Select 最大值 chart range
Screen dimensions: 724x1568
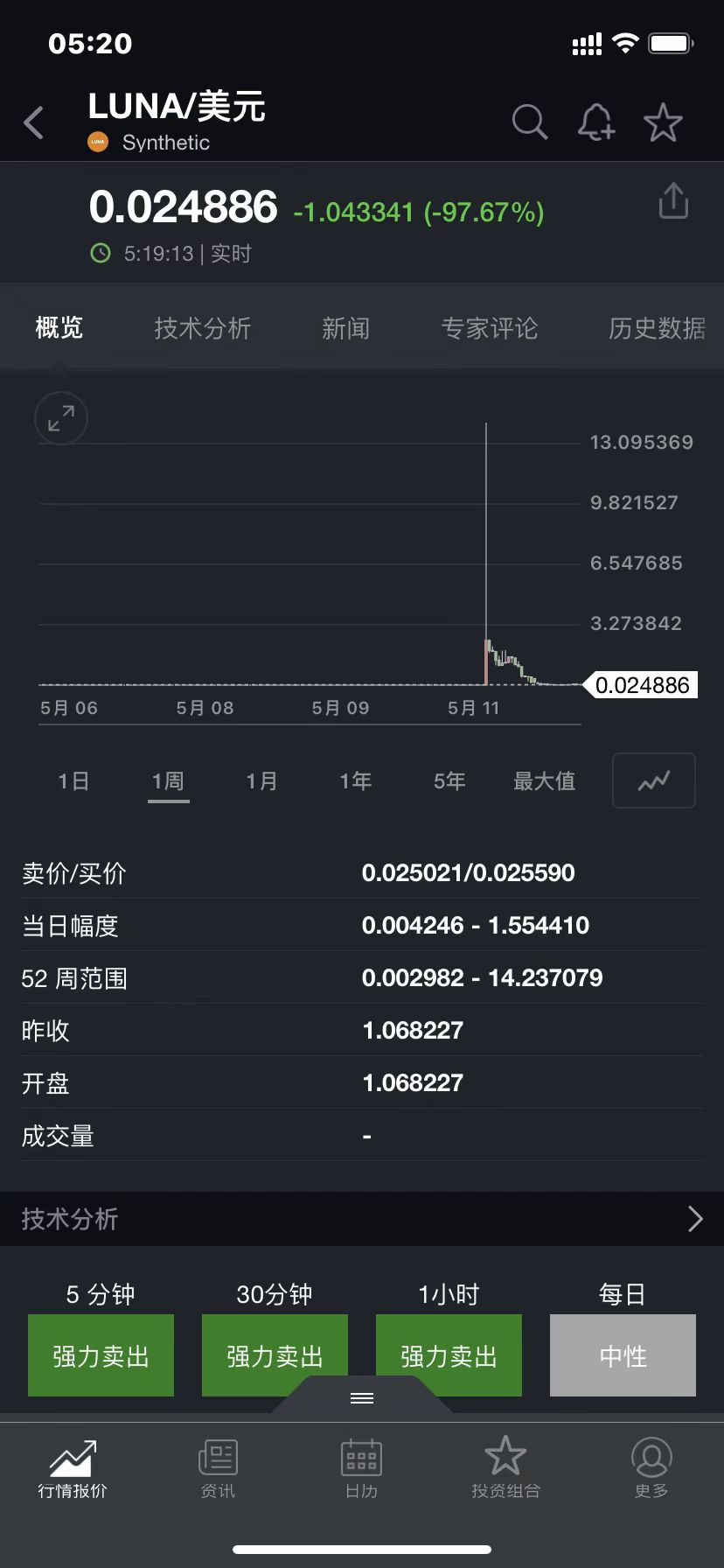(x=544, y=780)
